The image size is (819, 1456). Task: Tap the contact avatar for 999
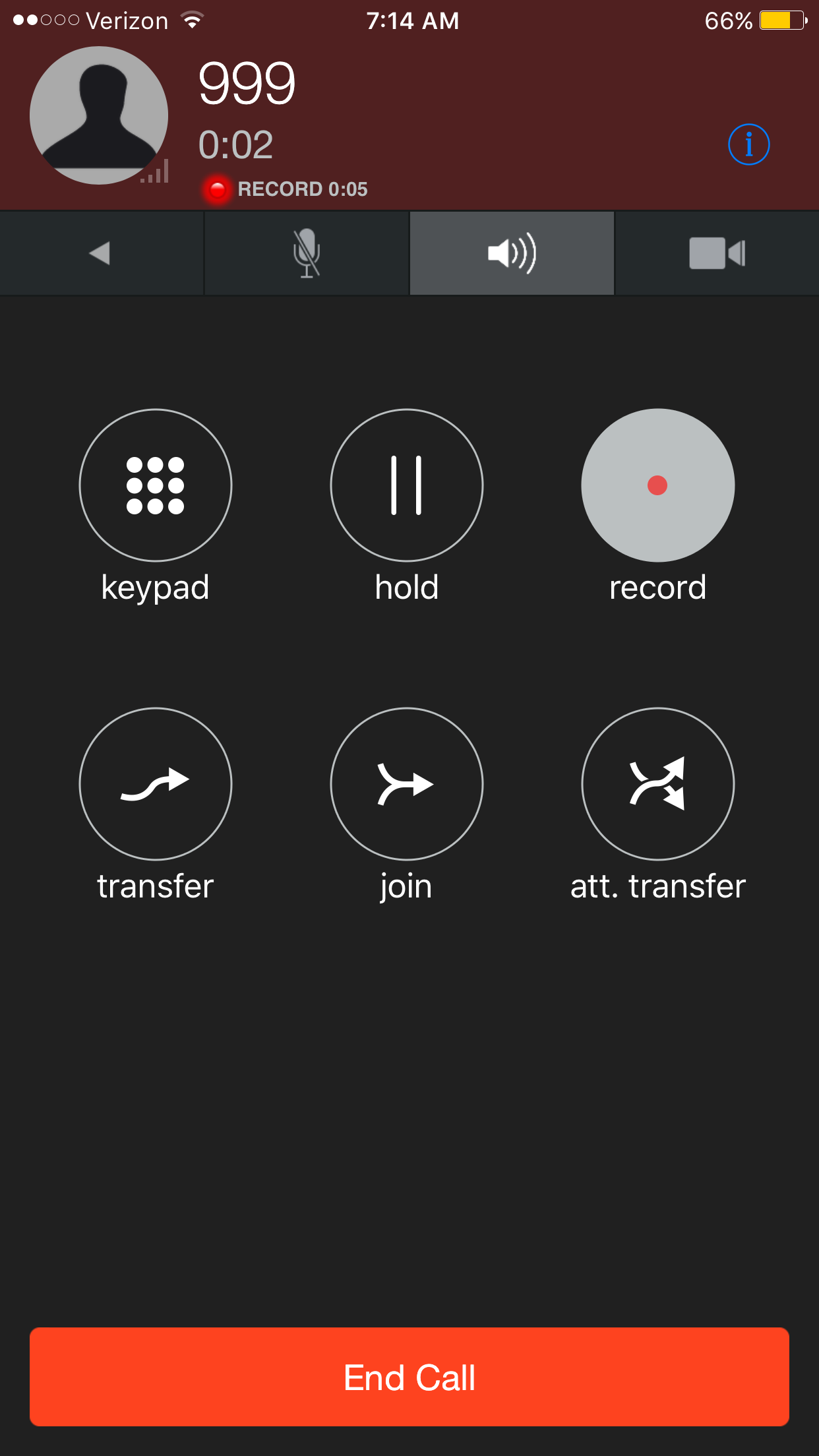pos(99,115)
